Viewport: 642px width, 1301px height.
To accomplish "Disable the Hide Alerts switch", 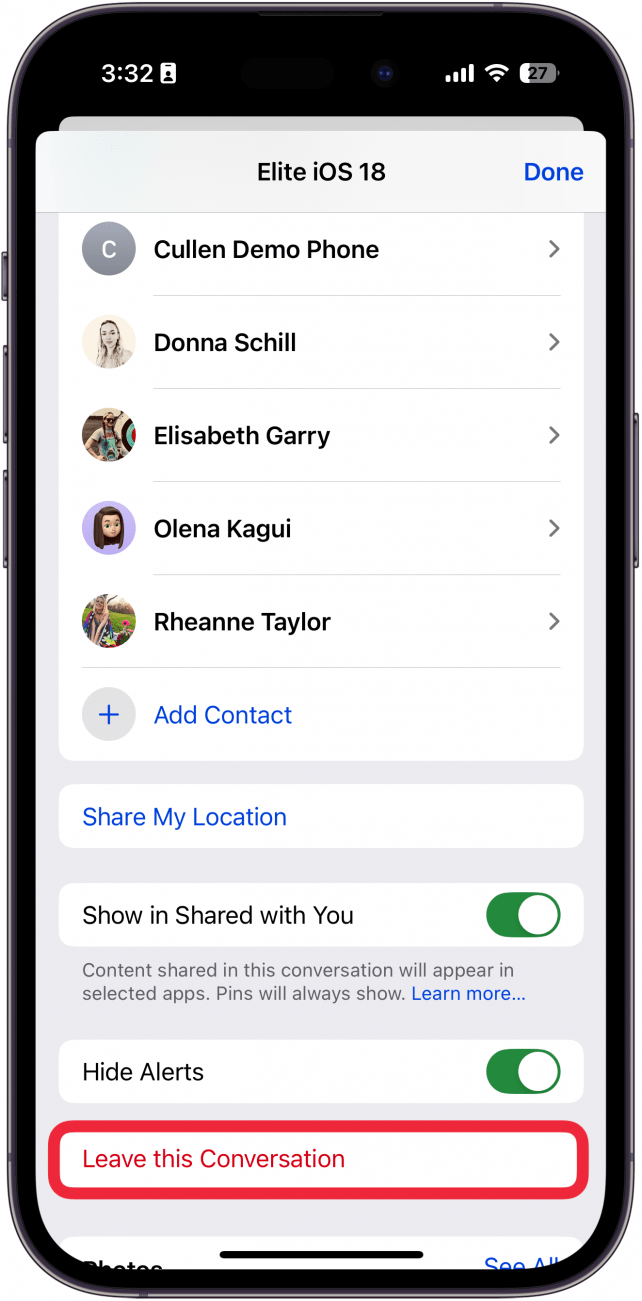I will pos(522,1072).
